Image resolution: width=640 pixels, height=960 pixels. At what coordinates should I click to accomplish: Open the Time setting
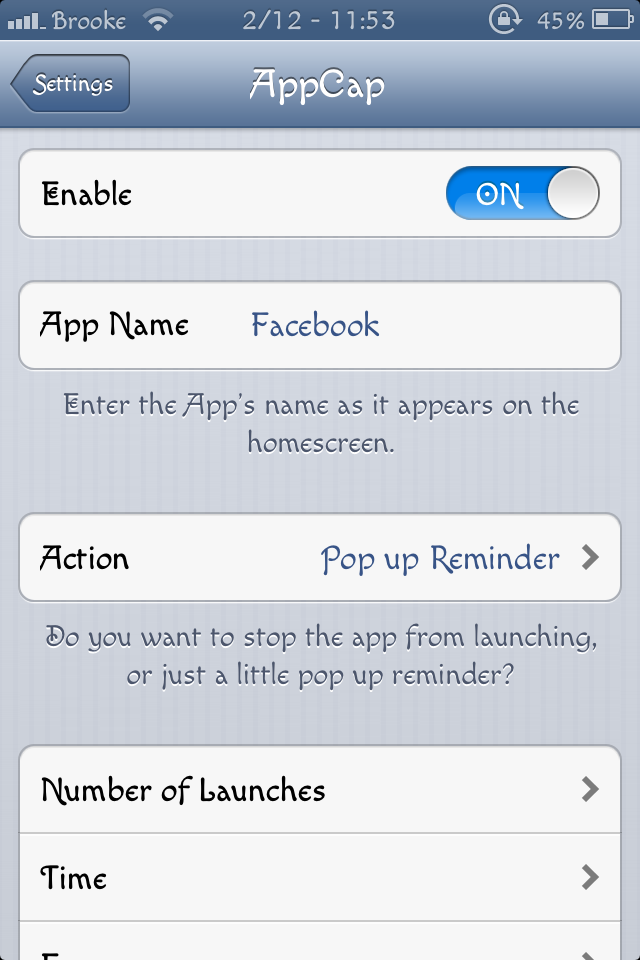pyautogui.click(x=320, y=878)
